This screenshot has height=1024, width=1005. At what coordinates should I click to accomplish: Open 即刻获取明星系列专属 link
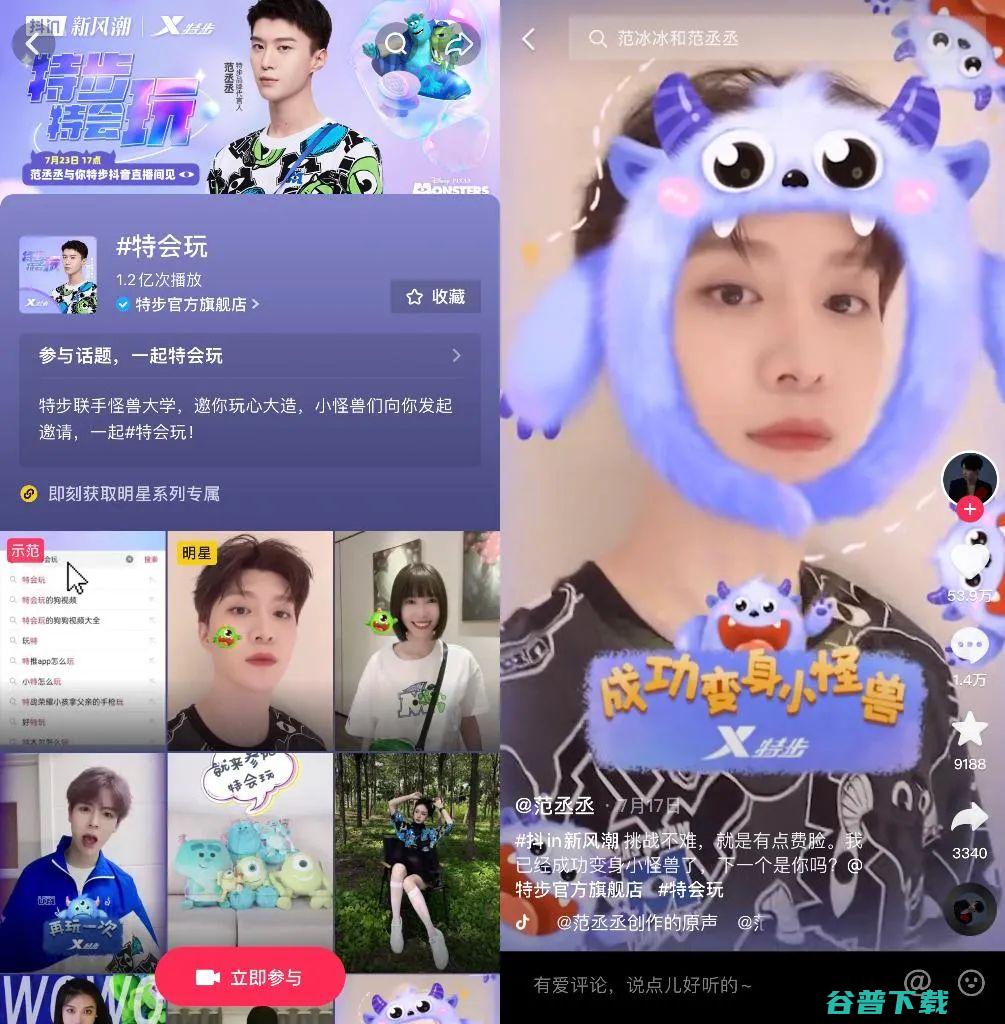pos(134,493)
